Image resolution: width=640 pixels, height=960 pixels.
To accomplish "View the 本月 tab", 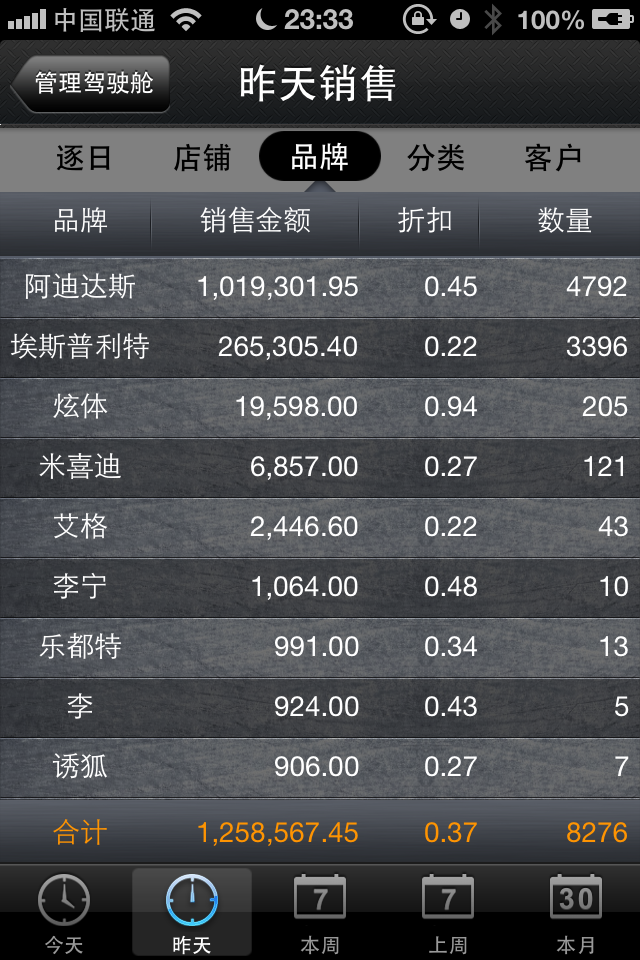I will 576,913.
